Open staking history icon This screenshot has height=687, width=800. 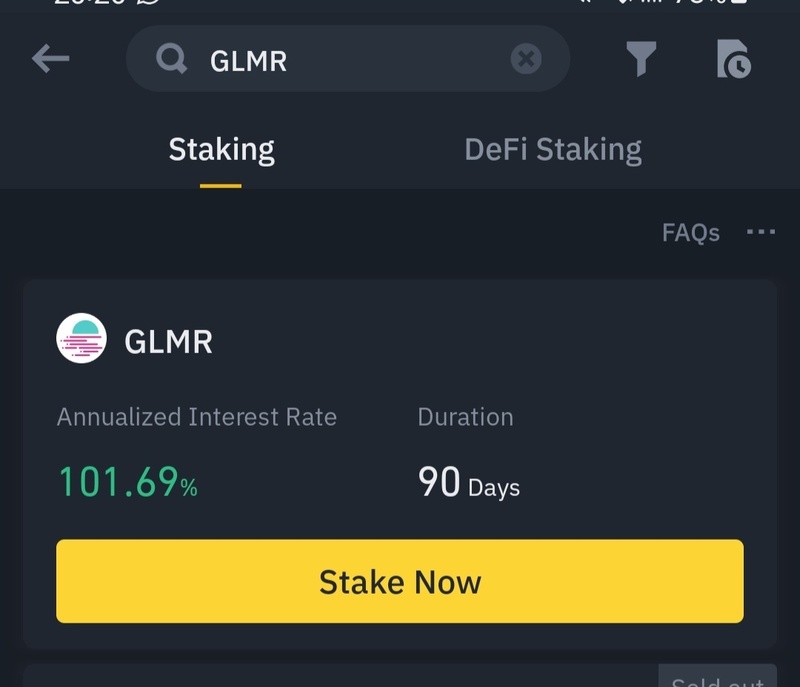pyautogui.click(x=733, y=60)
